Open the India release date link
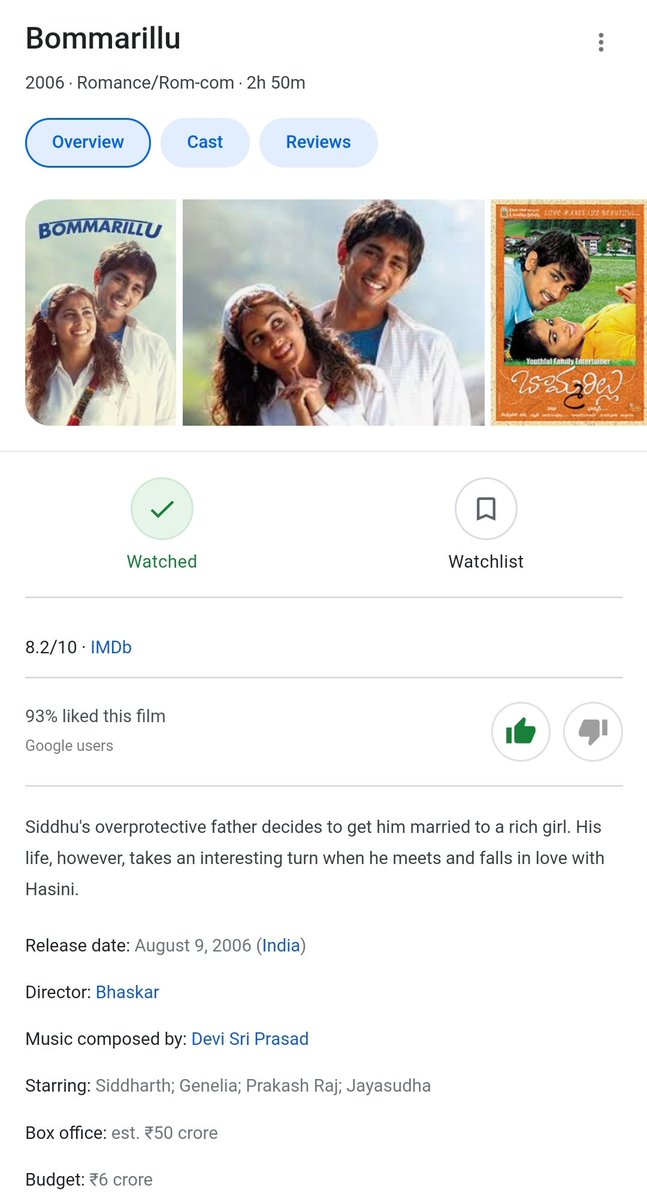The height and width of the screenshot is (1200, 647). [281, 945]
